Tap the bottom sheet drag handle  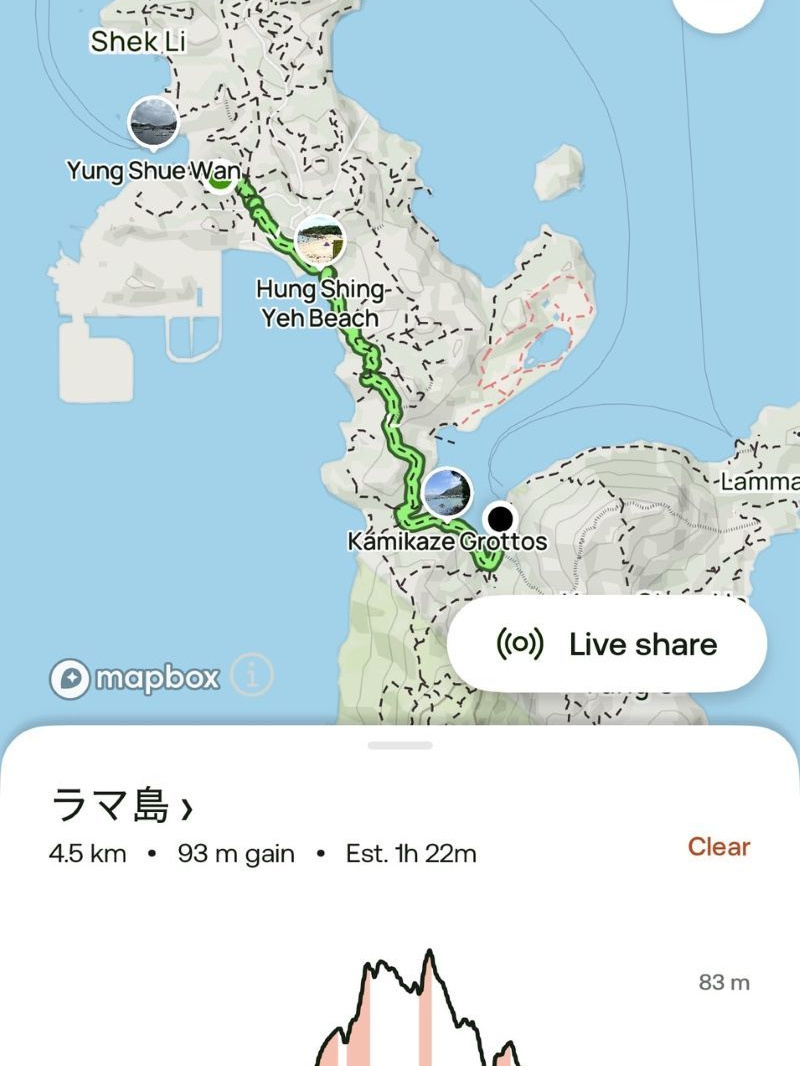click(x=400, y=745)
